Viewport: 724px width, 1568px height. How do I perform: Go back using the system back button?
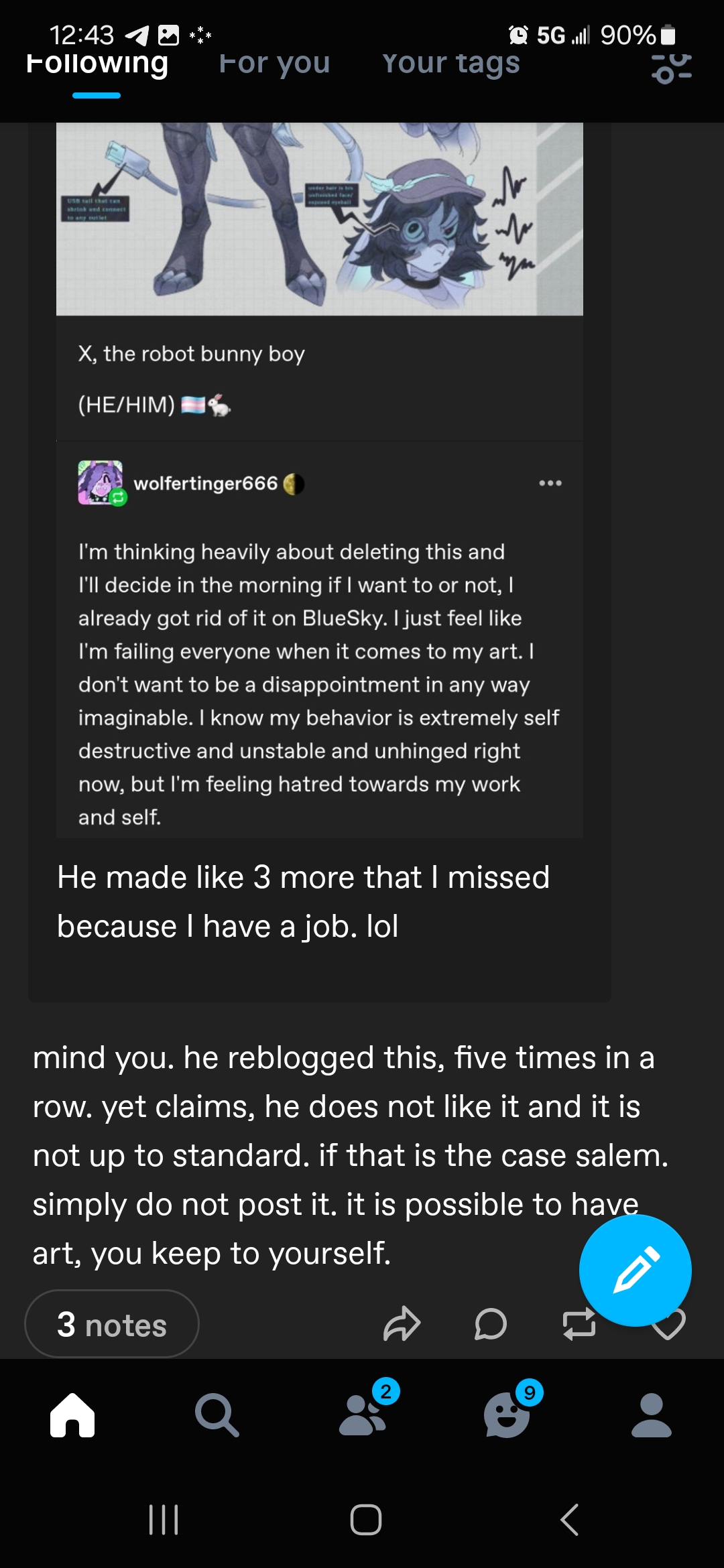pos(569,1519)
